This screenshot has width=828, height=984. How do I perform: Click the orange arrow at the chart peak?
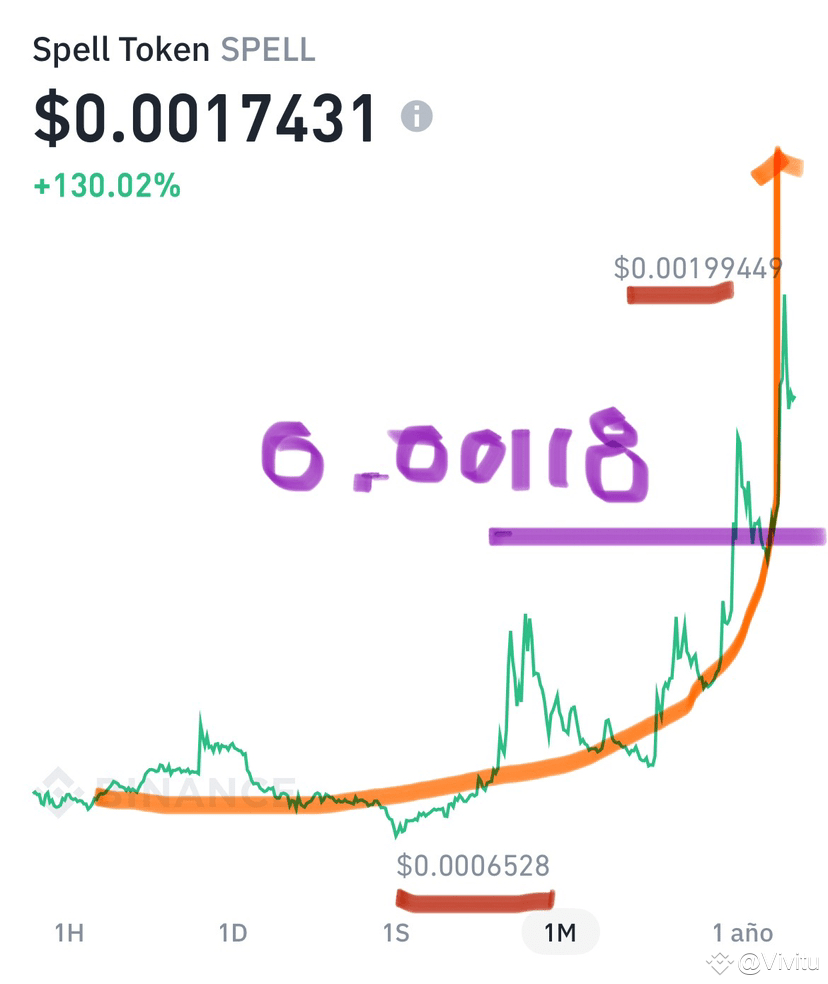pos(779,163)
